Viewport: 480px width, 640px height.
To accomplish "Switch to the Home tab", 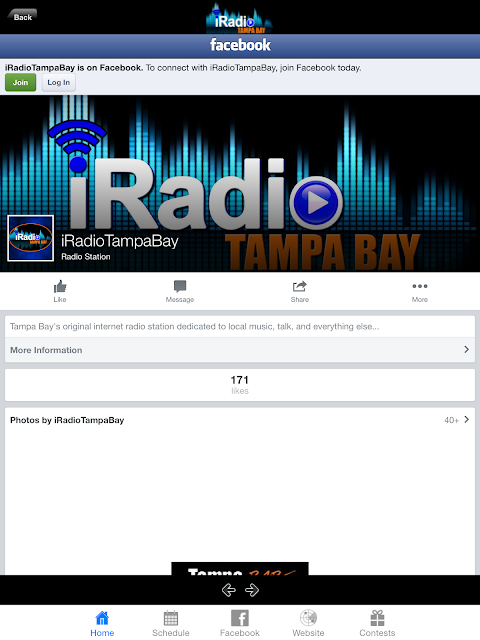I will [102, 623].
